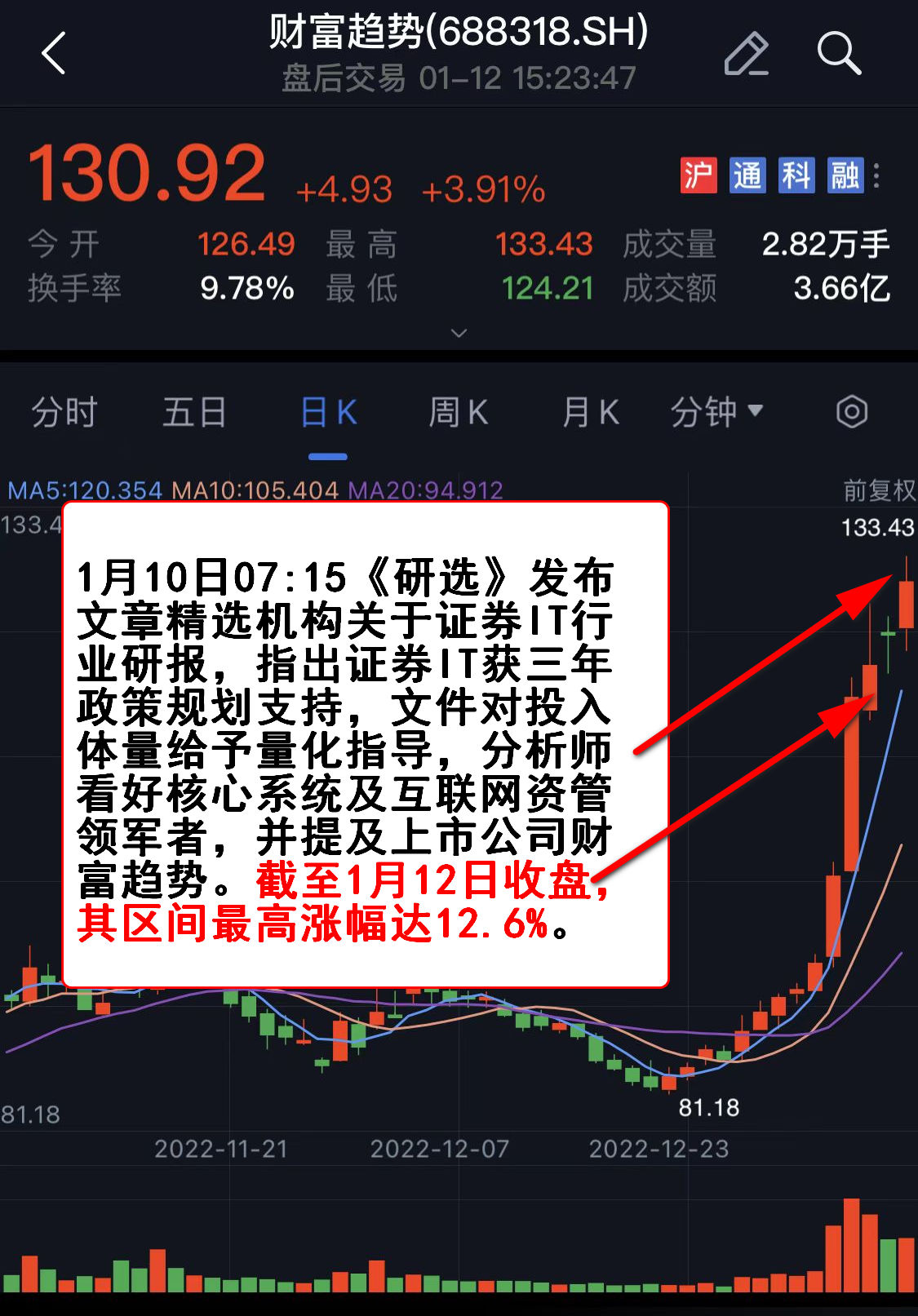
Task: Select the 日K chart tab
Action: click(328, 412)
